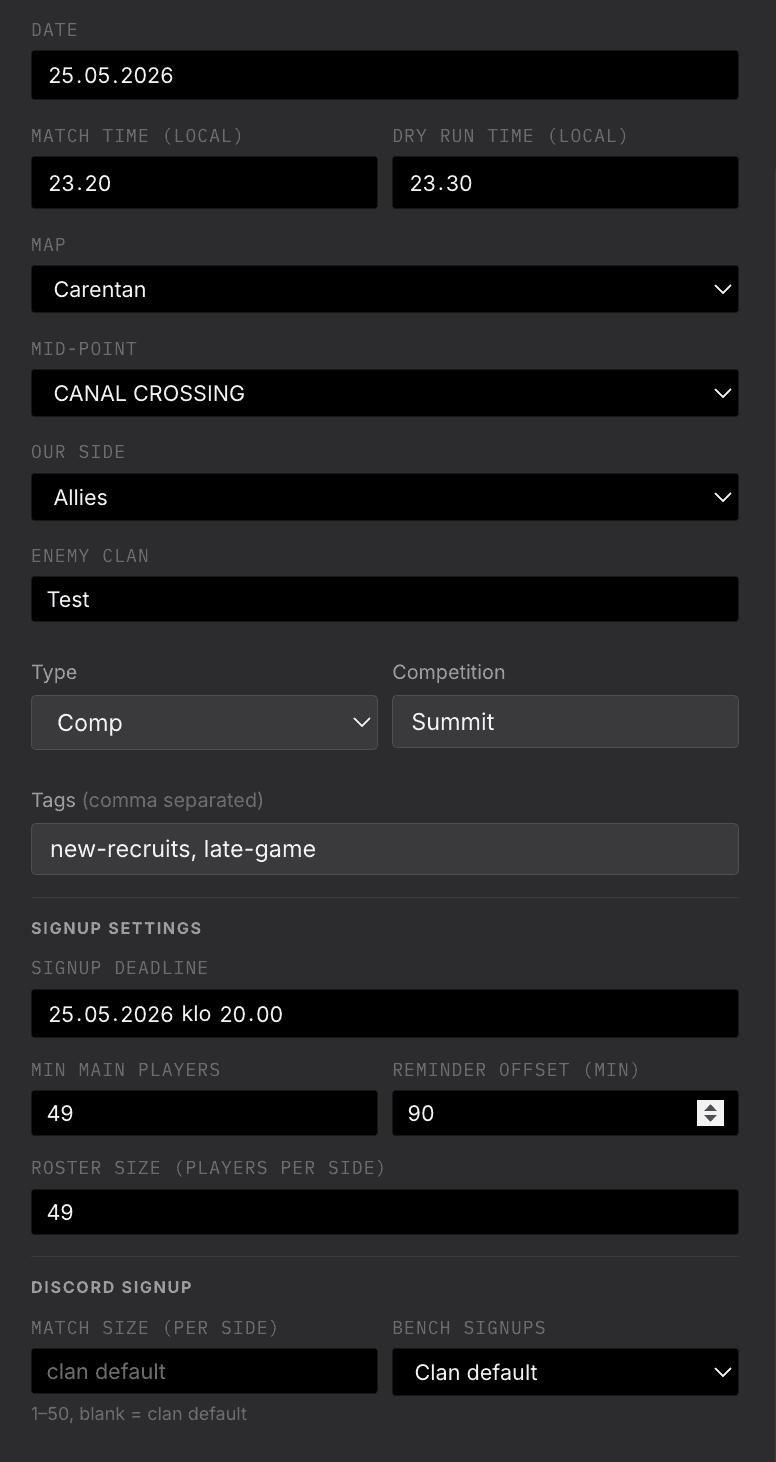Expand the Mid-Point dropdown
The height and width of the screenshot is (1462, 776).
(x=385, y=393)
